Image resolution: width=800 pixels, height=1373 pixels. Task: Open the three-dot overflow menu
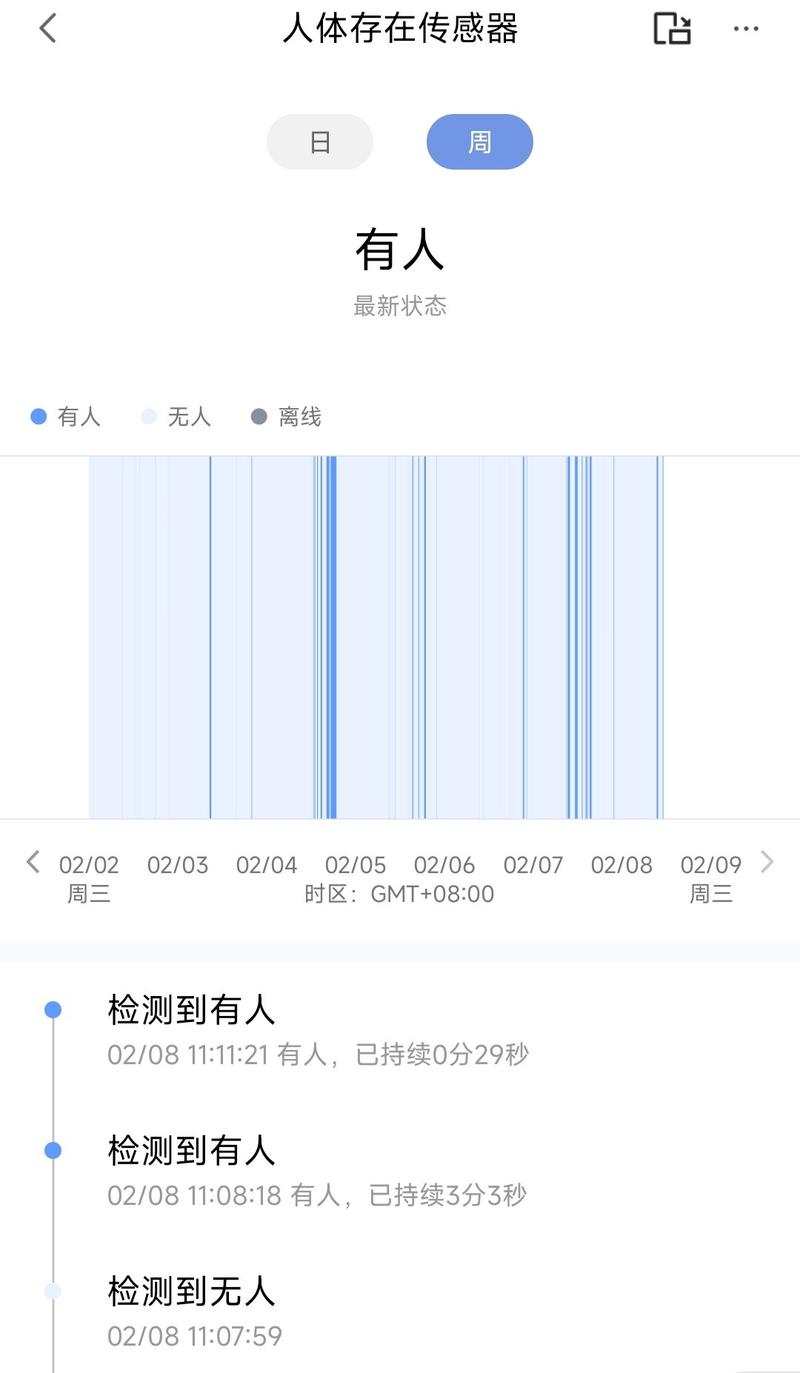click(746, 29)
